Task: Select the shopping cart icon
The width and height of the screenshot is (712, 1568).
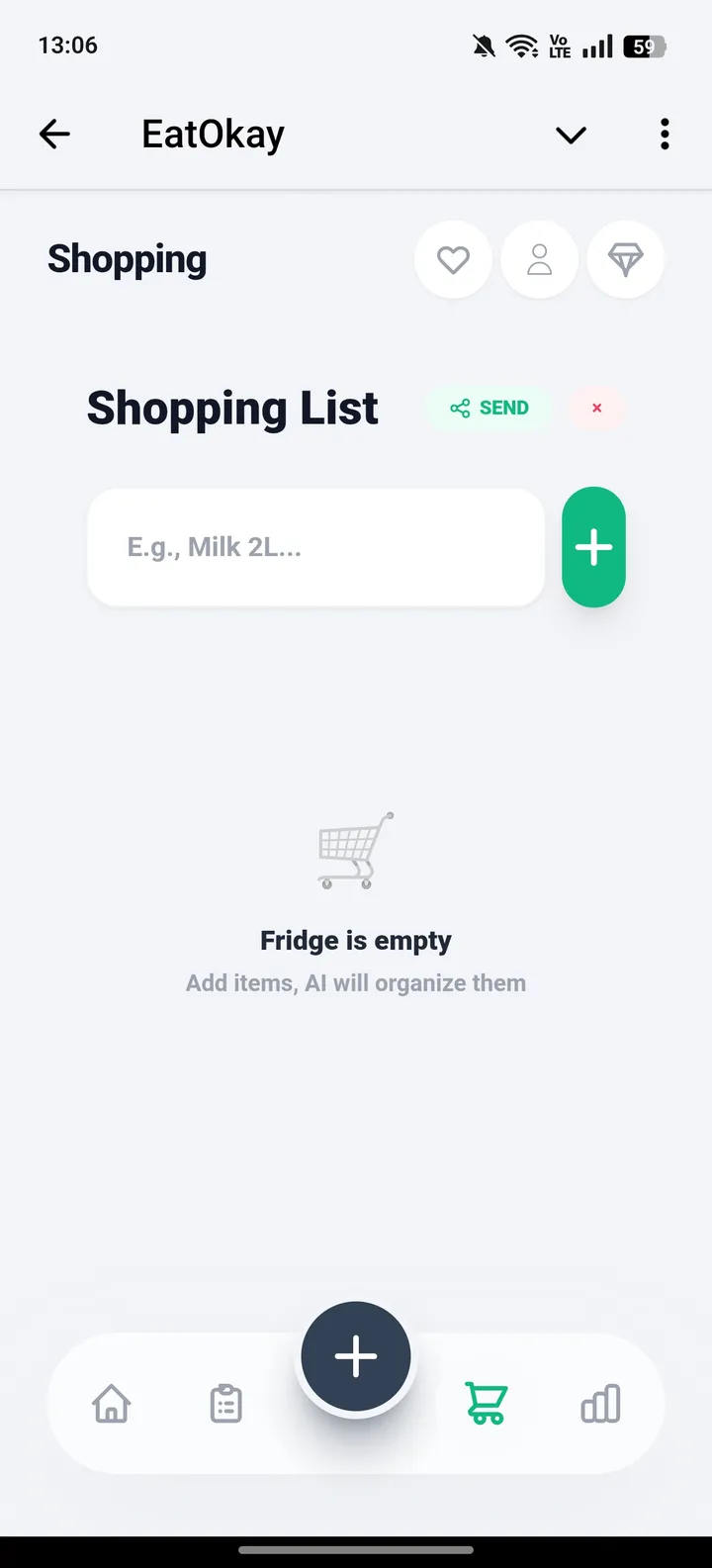Action: tap(487, 1403)
